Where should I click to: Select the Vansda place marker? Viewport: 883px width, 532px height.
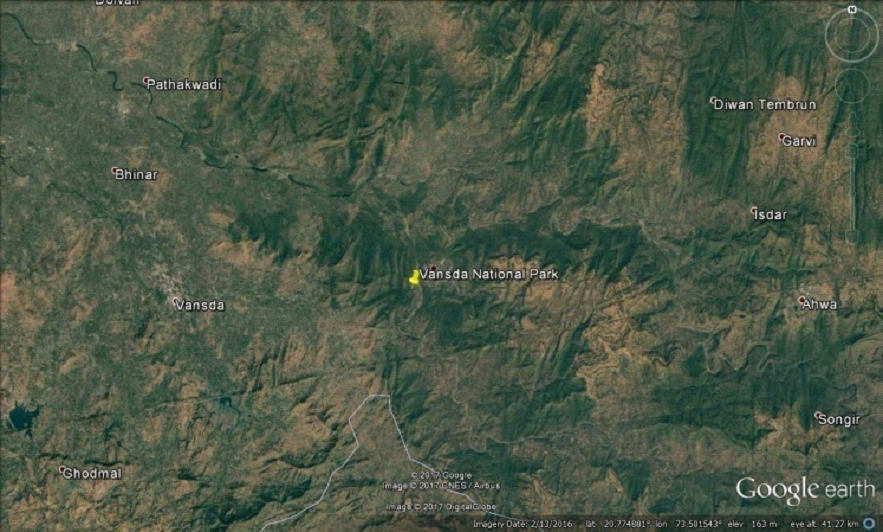point(176,300)
